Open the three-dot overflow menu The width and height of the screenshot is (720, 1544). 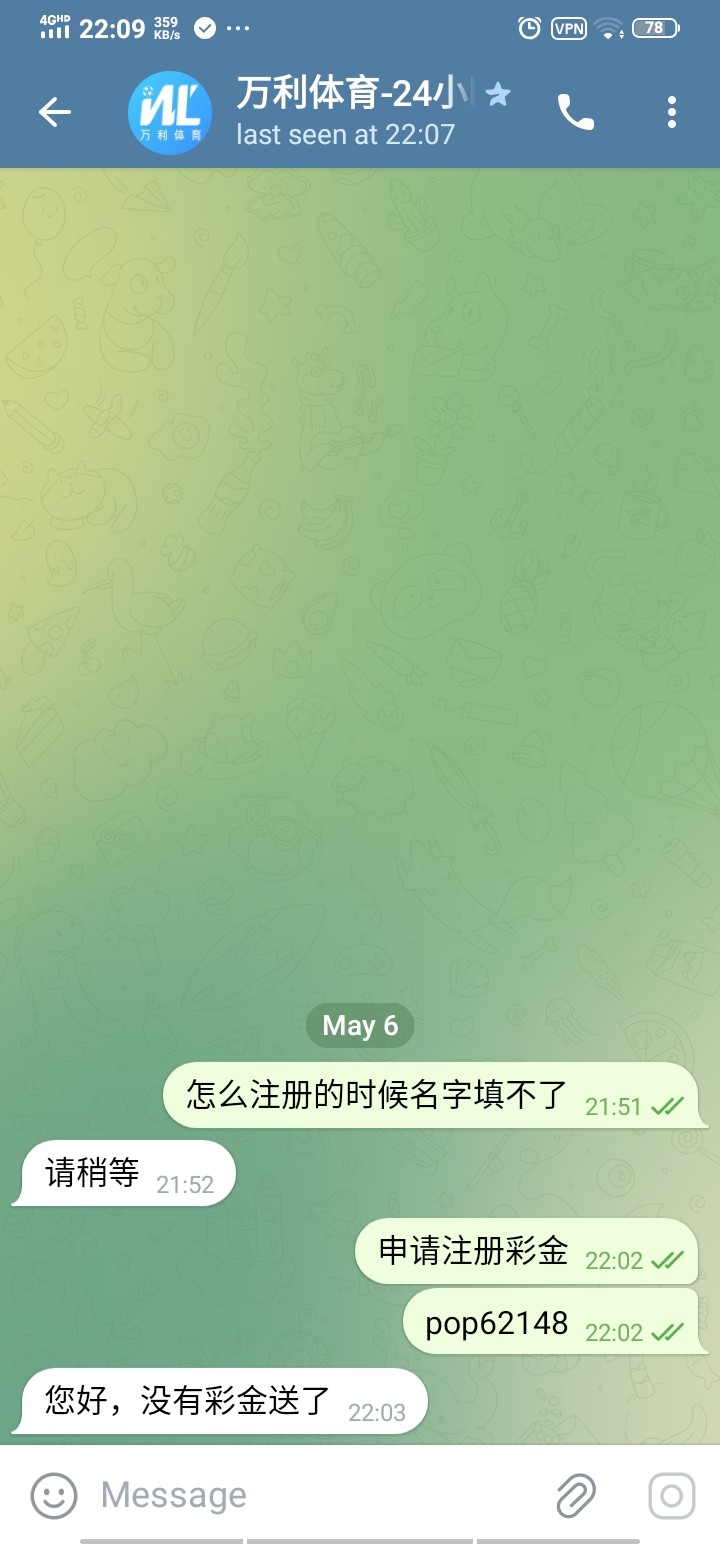(672, 112)
